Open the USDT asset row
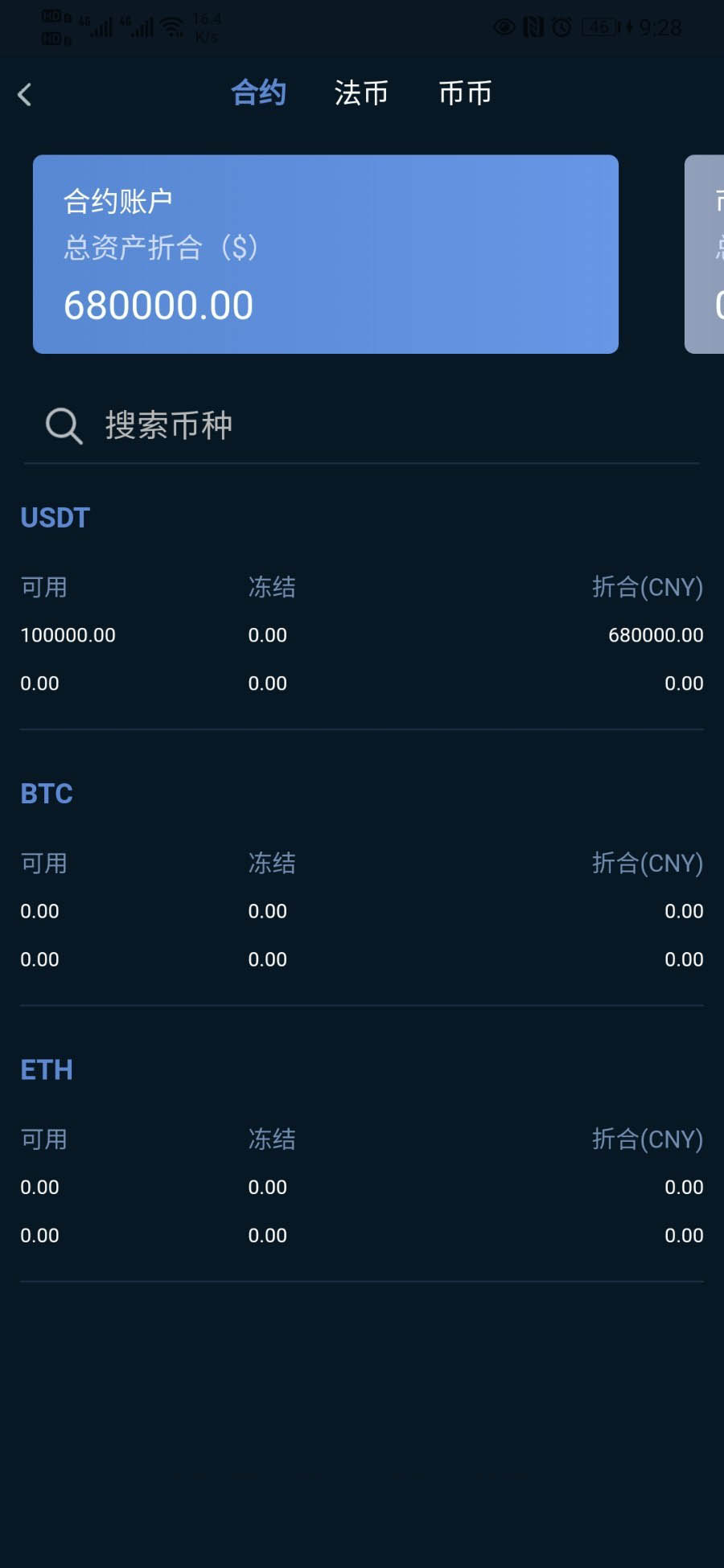This screenshot has width=724, height=1568. pyautogui.click(x=362, y=599)
